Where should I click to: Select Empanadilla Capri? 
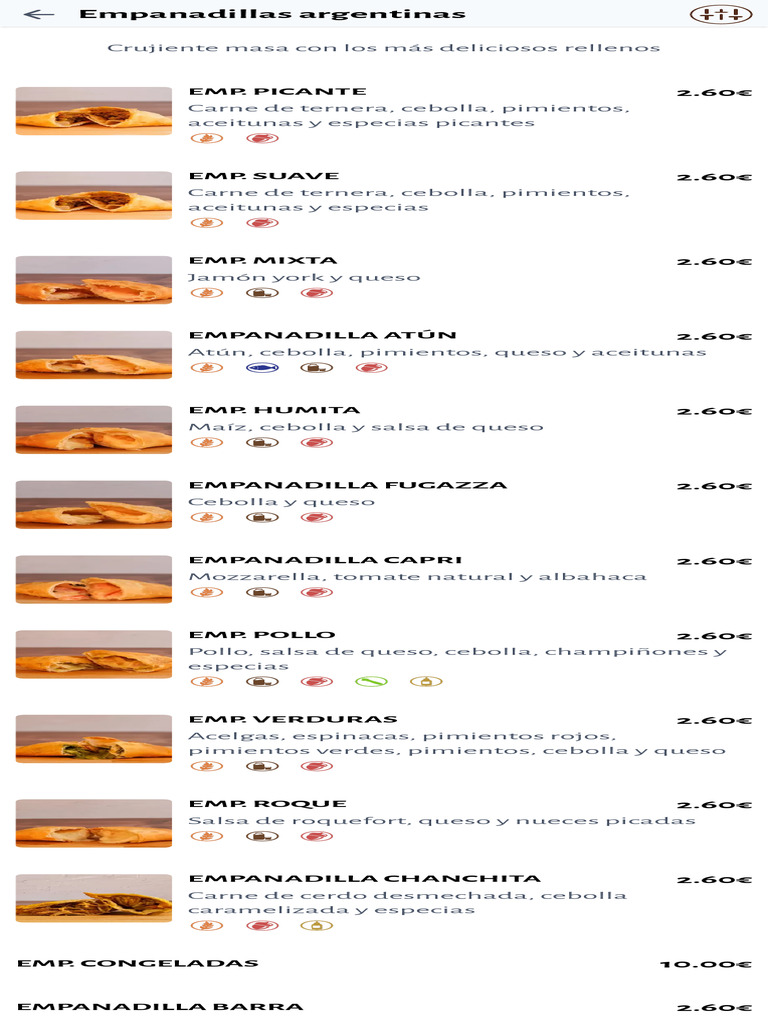click(383, 577)
